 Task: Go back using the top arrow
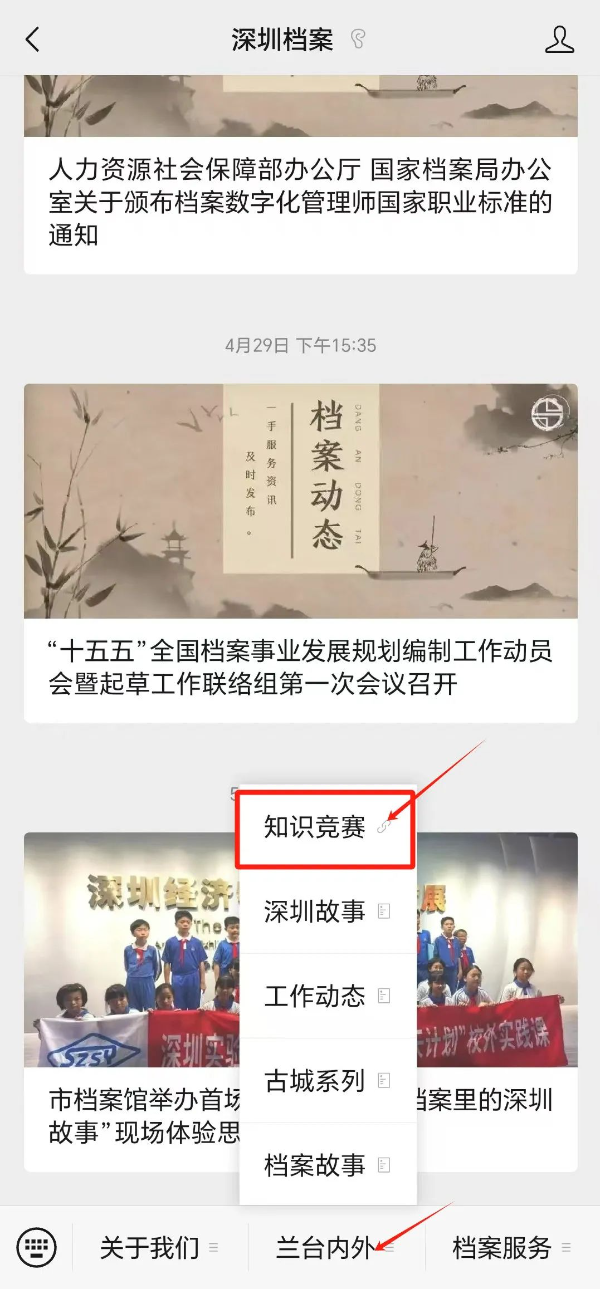pyautogui.click(x=33, y=40)
